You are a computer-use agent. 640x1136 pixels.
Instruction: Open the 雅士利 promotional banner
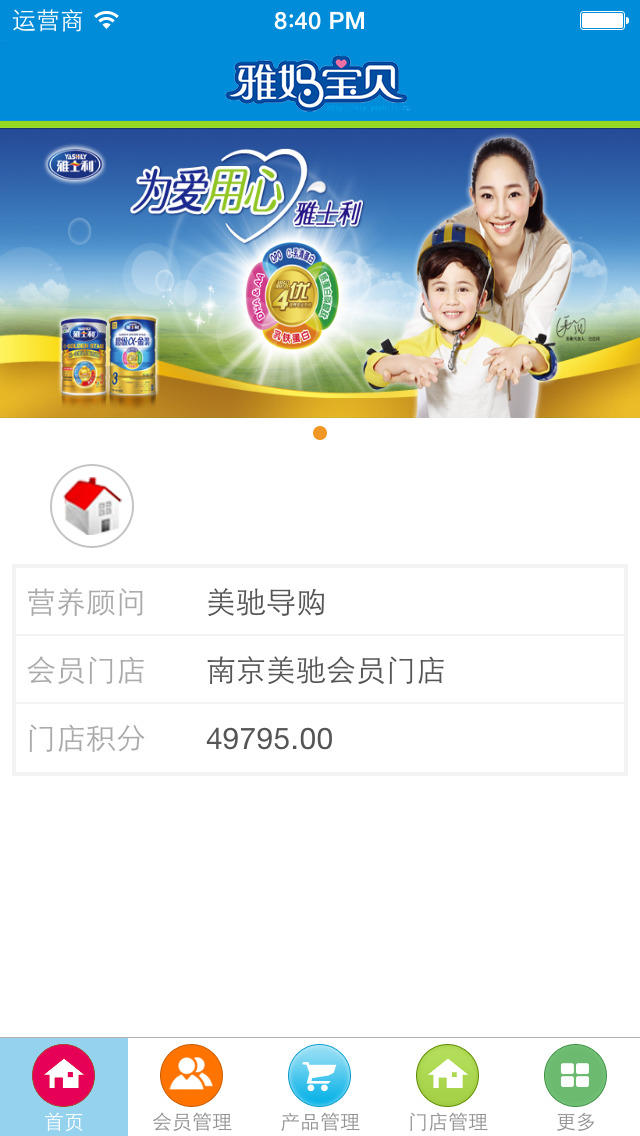tap(320, 272)
